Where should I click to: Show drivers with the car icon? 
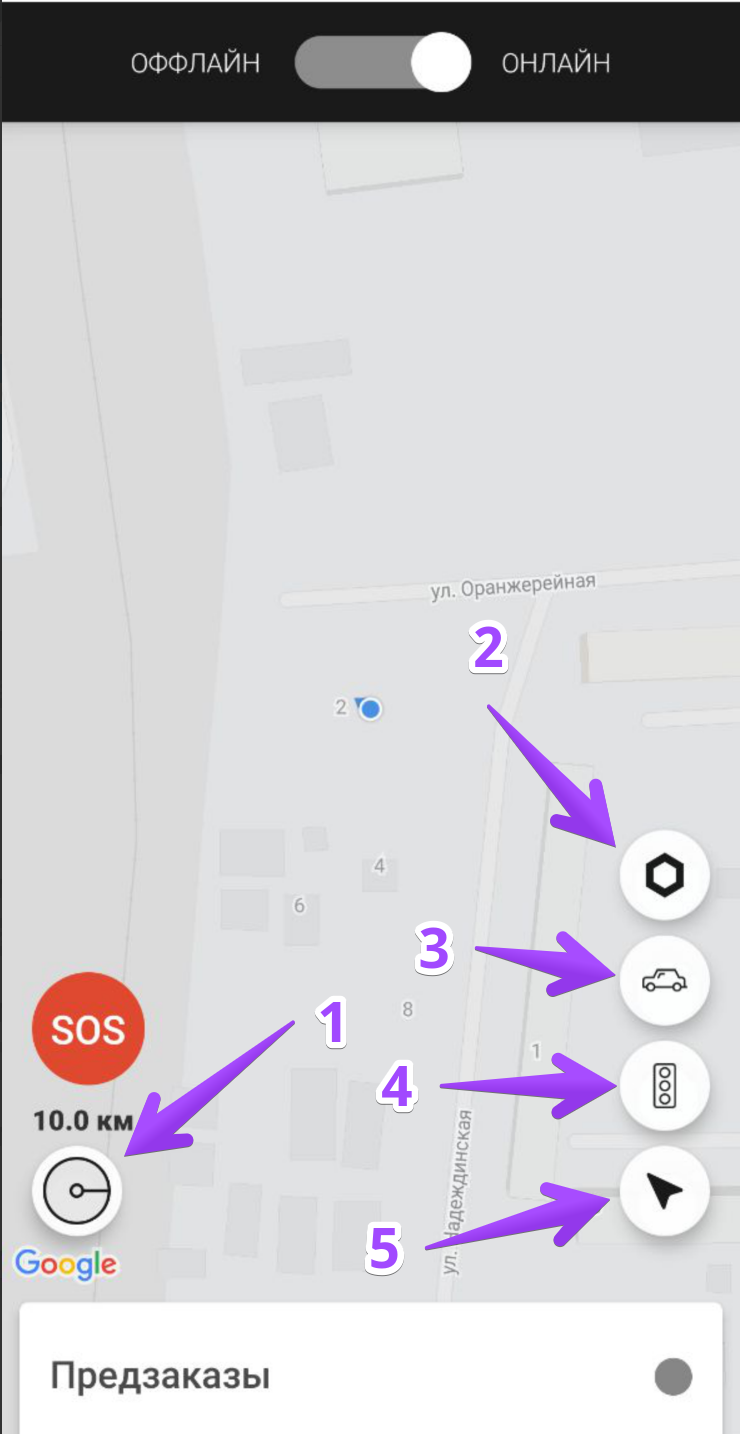pos(665,982)
